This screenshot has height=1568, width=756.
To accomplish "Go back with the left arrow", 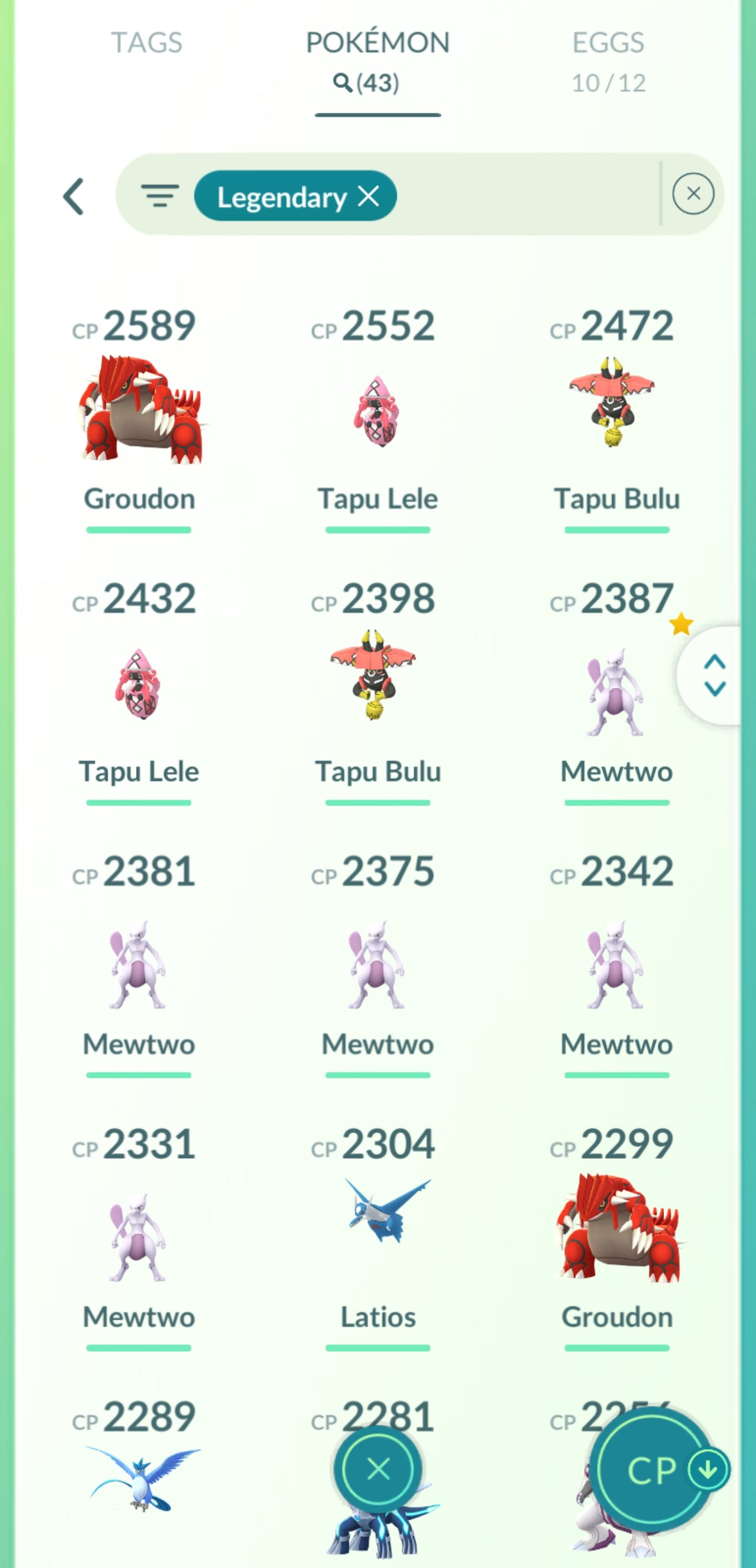I will click(73, 197).
